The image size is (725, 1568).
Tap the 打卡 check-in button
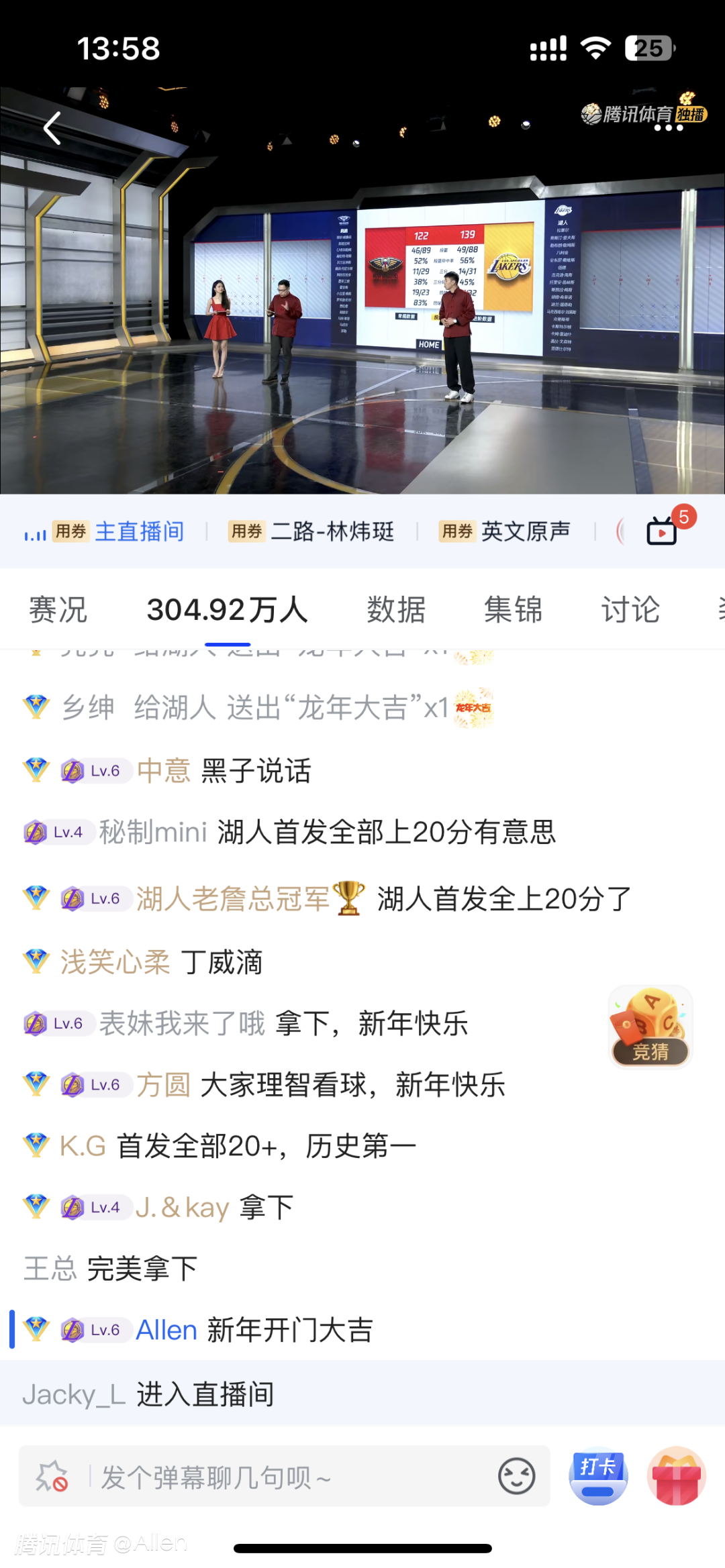[597, 1475]
